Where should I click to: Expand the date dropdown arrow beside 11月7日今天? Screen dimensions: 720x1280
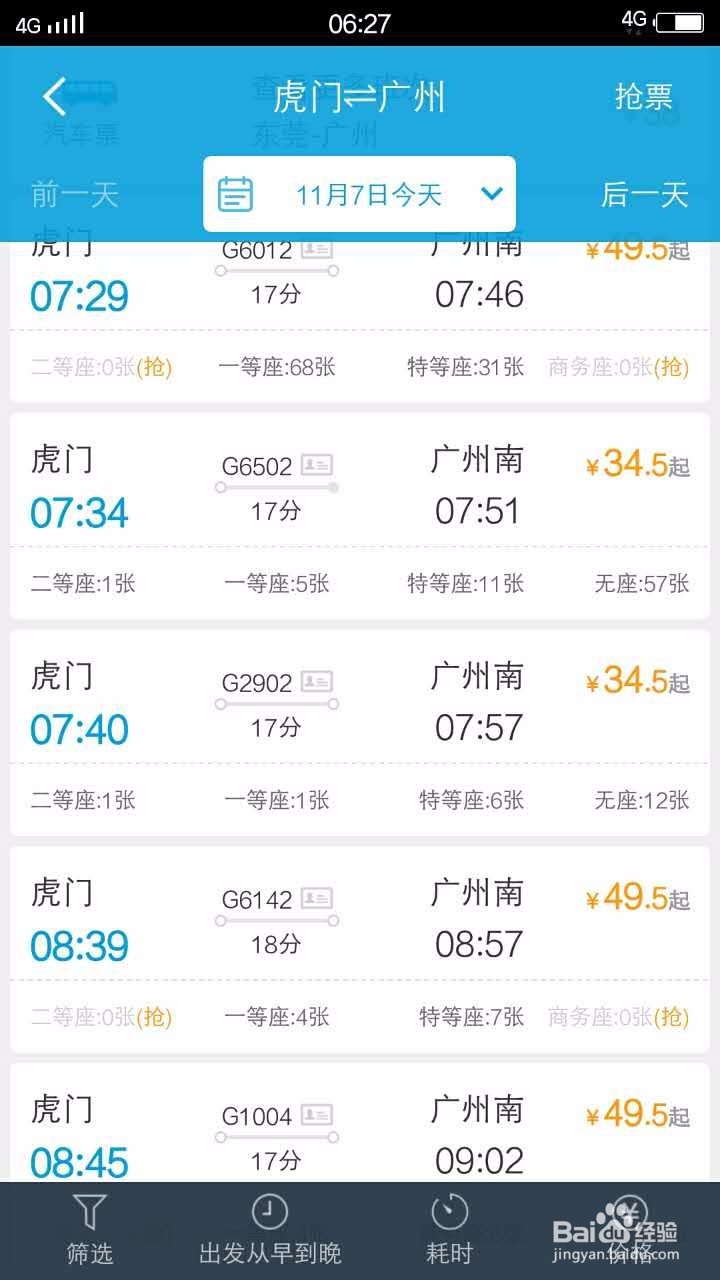point(490,195)
